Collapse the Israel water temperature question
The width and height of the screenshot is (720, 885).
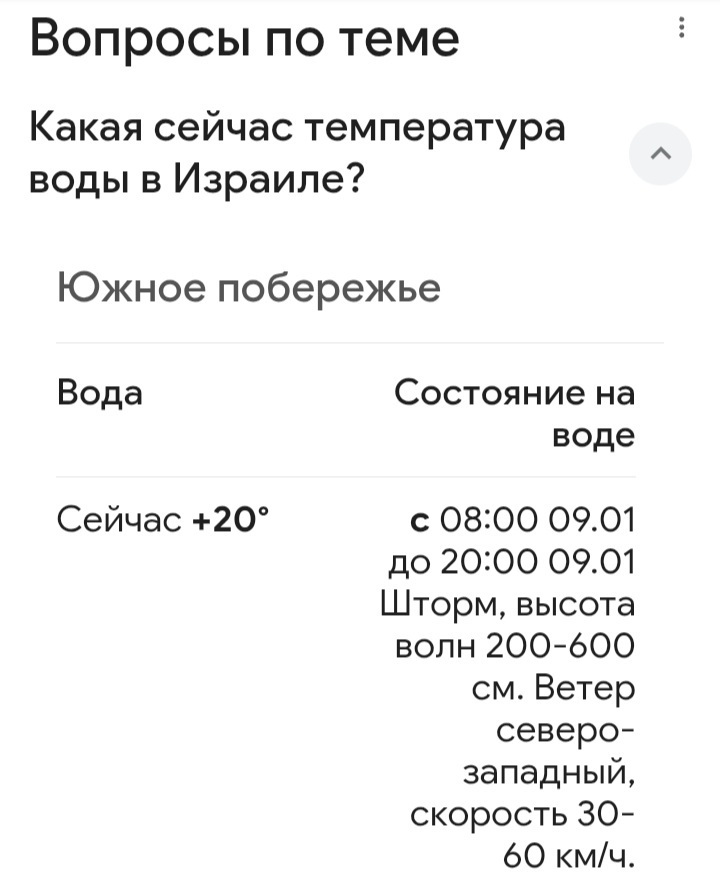[x=660, y=154]
